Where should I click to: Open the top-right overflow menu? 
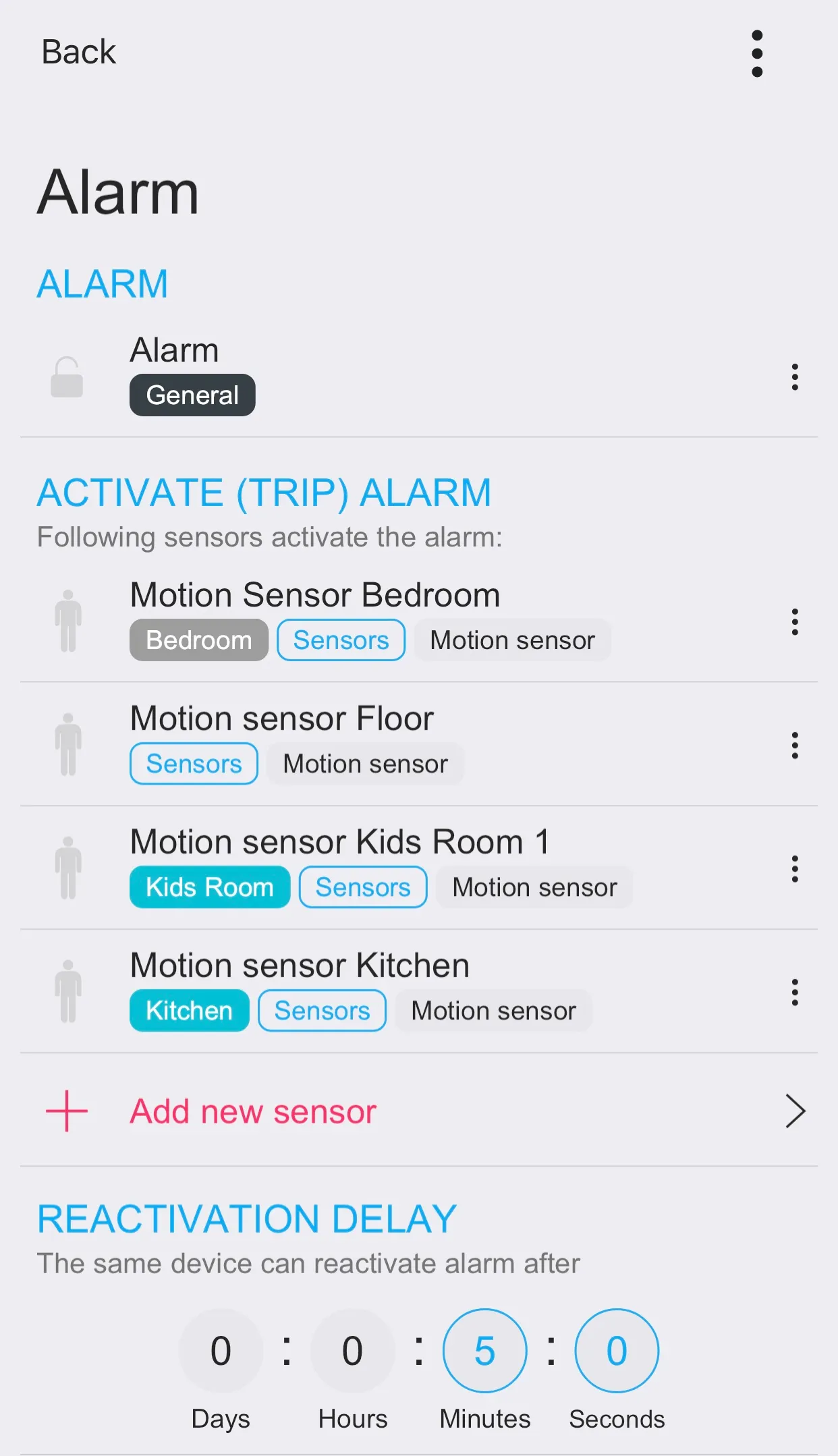pyautogui.click(x=757, y=53)
